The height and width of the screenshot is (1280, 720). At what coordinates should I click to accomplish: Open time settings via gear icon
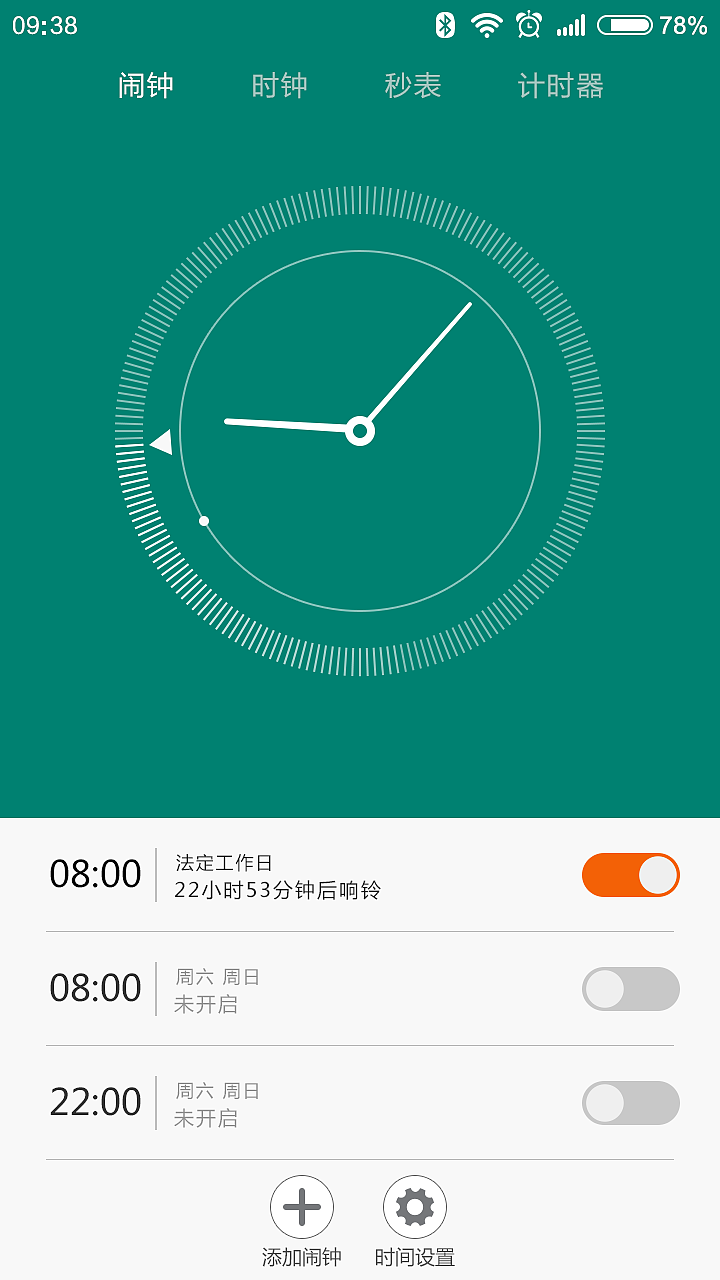pos(415,1207)
